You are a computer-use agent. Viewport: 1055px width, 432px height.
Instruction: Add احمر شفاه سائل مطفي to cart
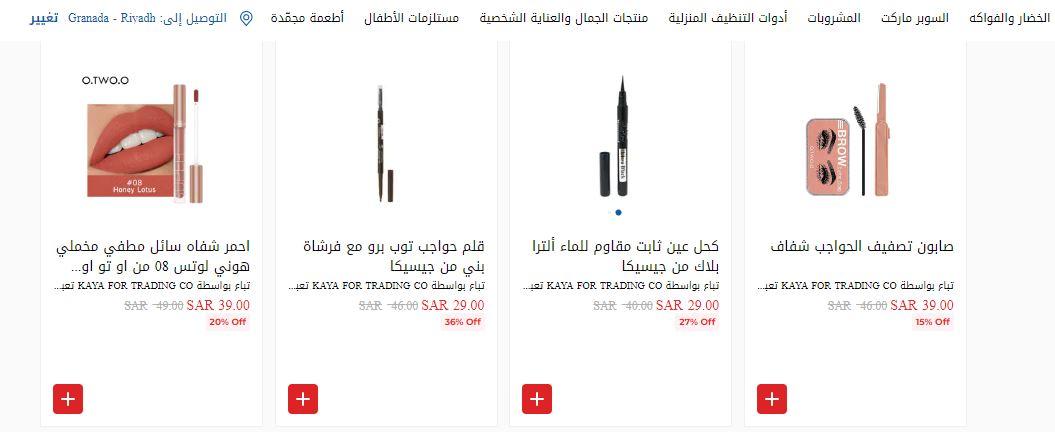click(x=68, y=398)
